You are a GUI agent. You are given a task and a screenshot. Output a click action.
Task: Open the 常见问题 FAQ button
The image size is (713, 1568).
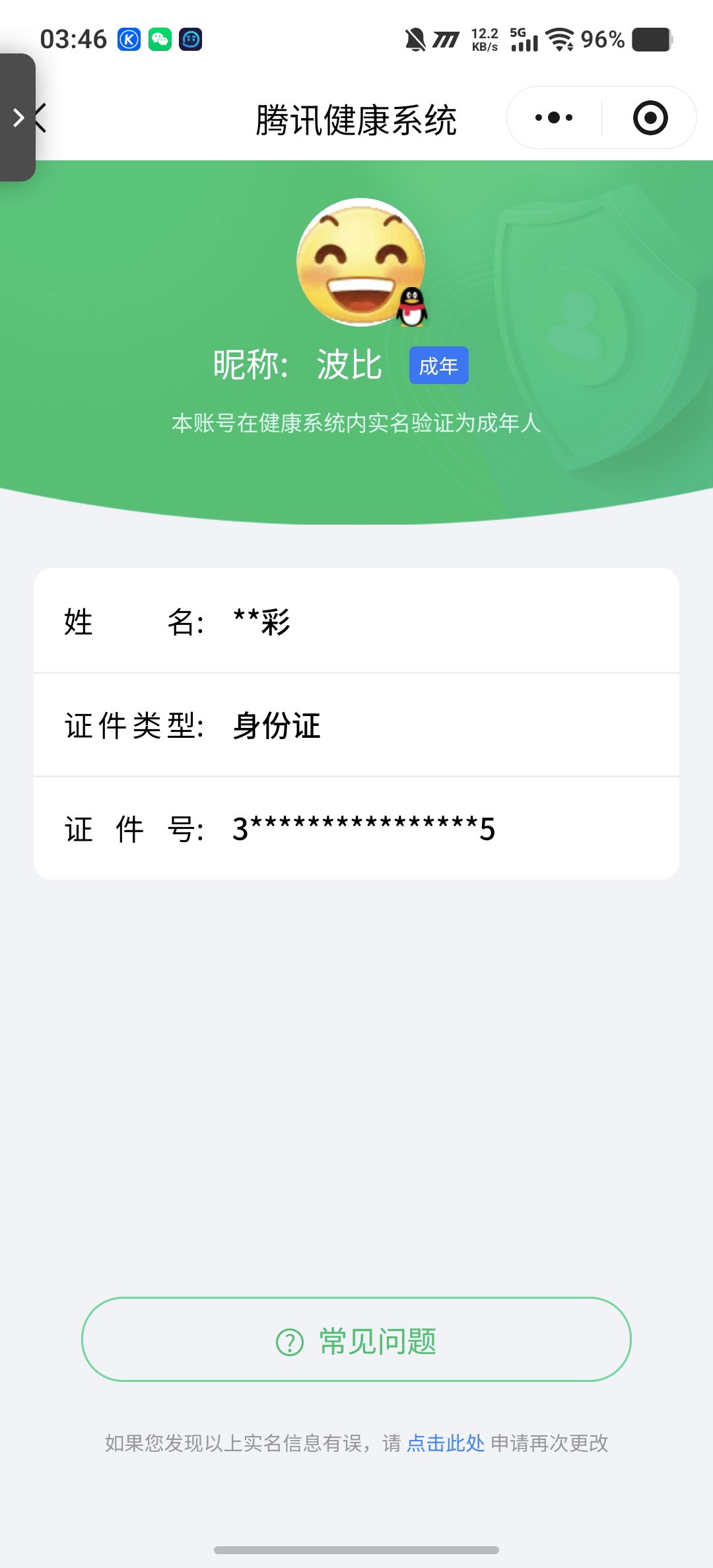[x=356, y=1340]
